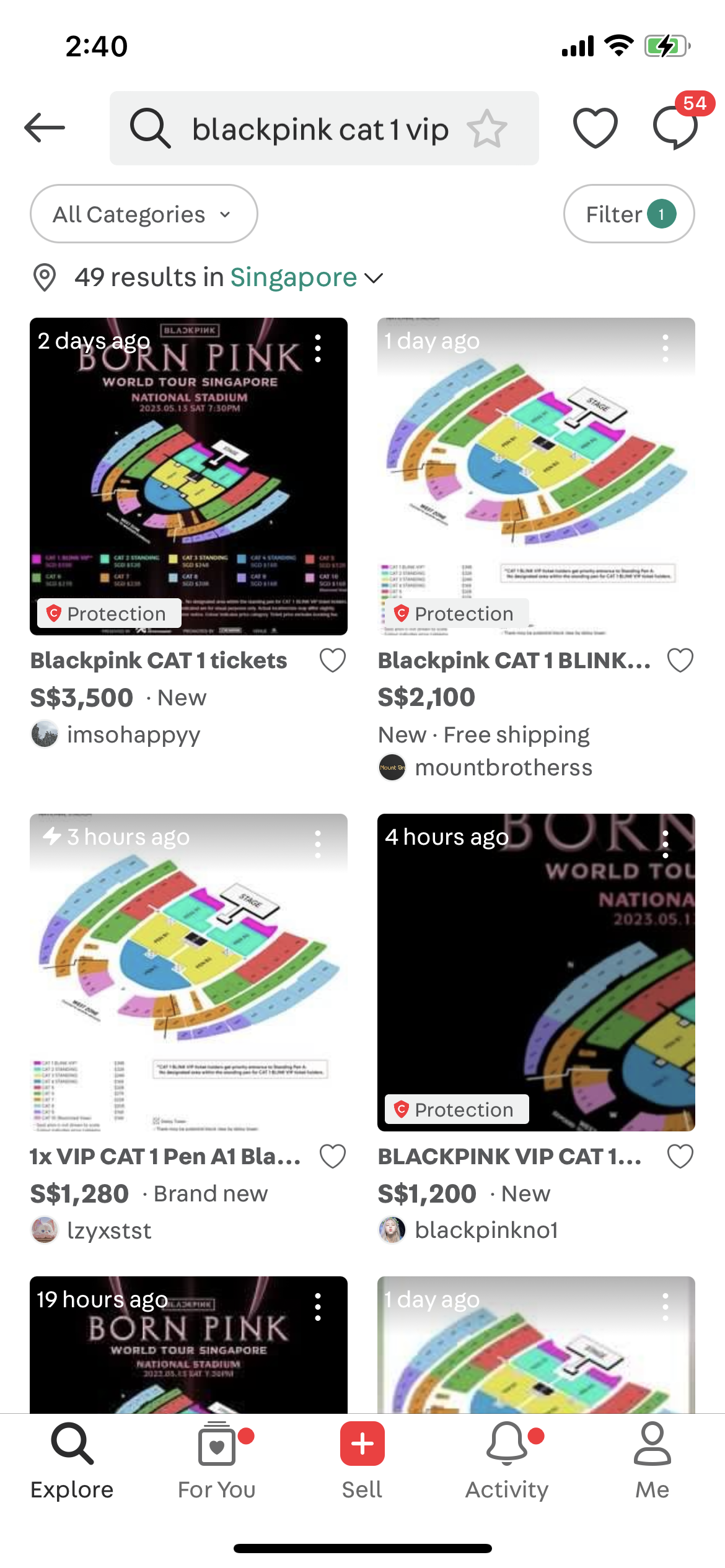Open the Filter options
The width and height of the screenshot is (725, 1568).
[x=629, y=214]
